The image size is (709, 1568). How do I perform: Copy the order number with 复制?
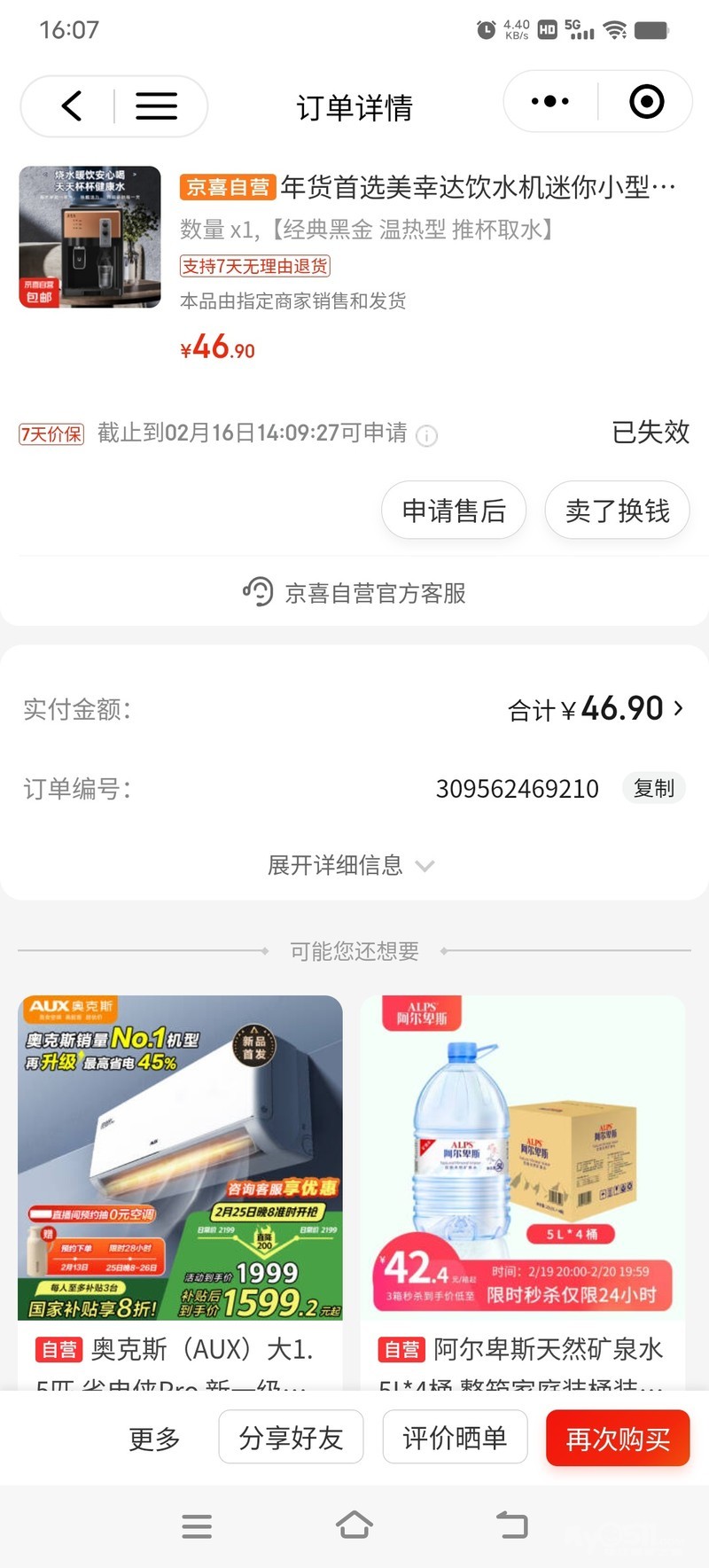[654, 788]
